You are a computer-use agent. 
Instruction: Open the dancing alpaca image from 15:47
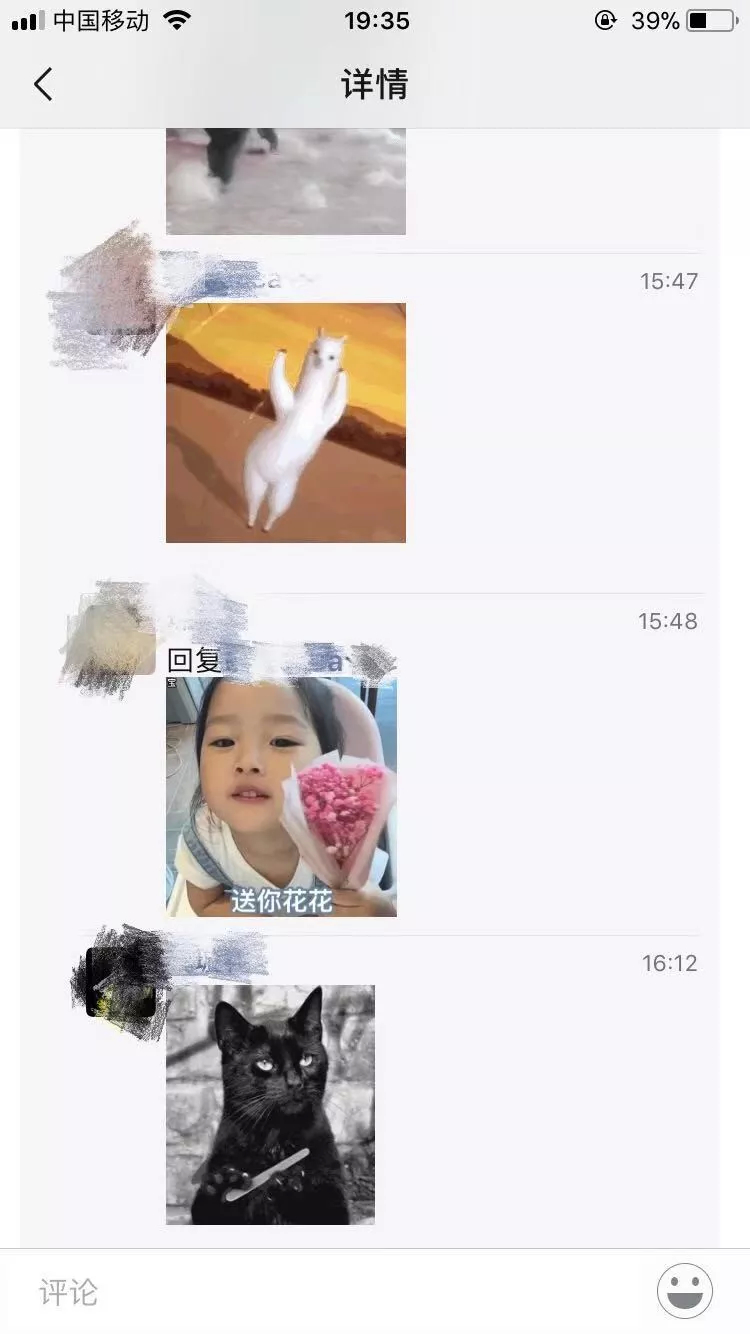click(286, 423)
